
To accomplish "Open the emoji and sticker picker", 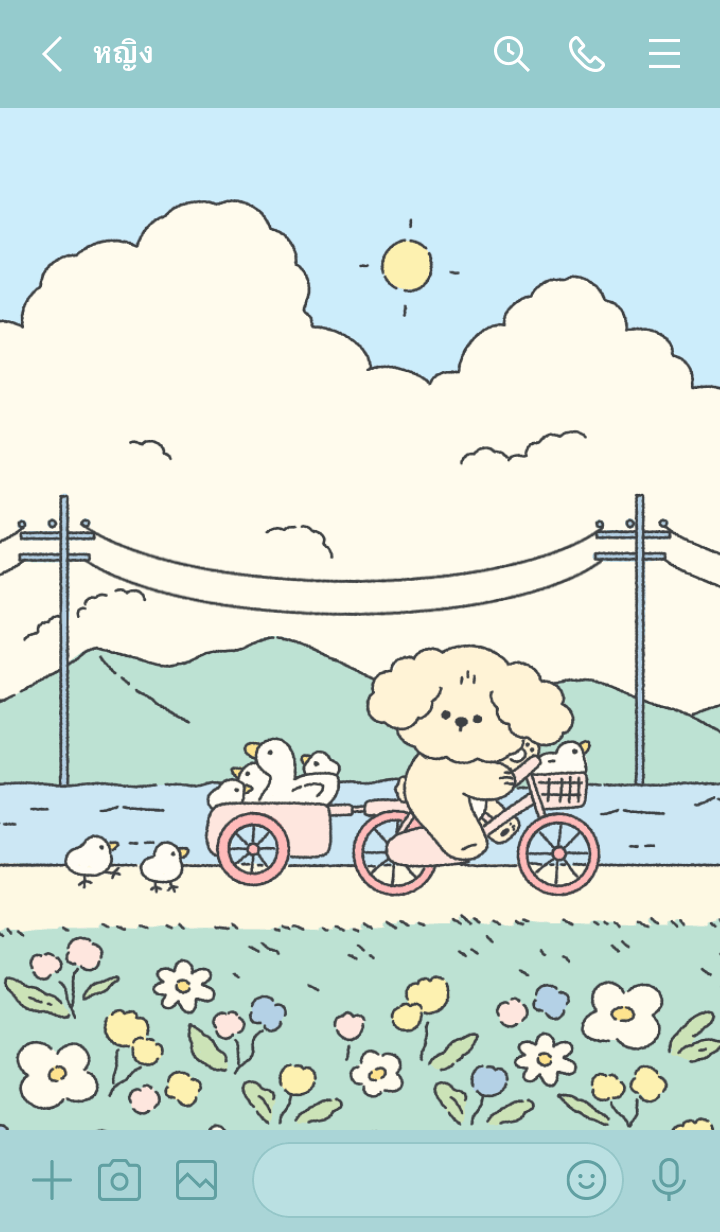I will (x=587, y=1180).
